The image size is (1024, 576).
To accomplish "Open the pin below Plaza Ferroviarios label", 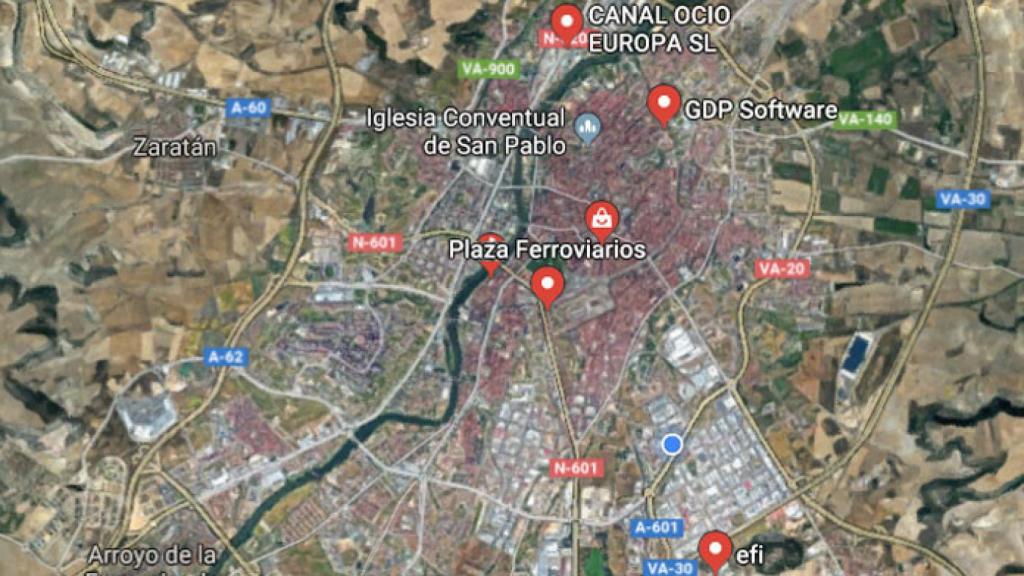I will coord(547,286).
